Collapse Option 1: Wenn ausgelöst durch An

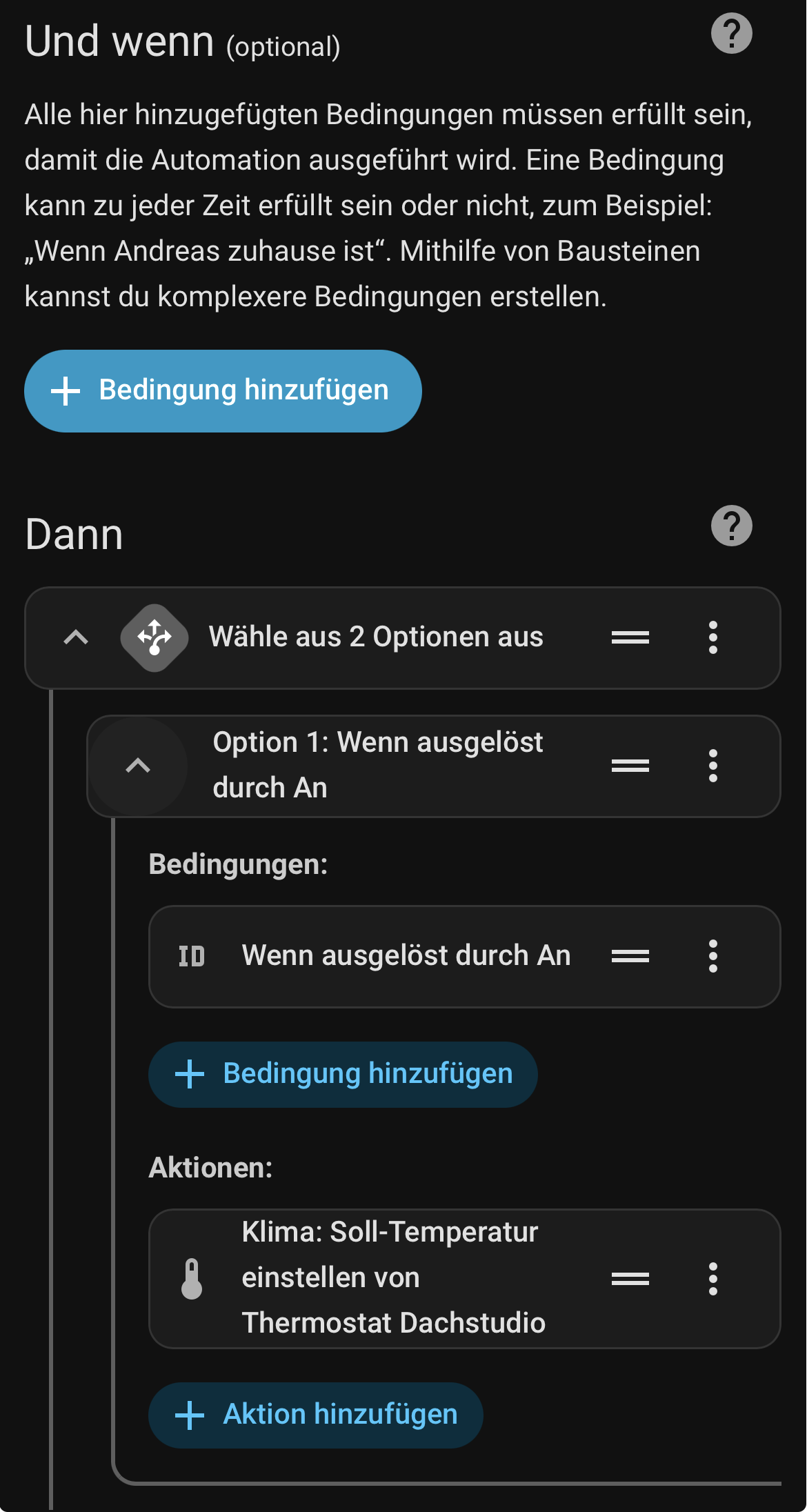138,766
